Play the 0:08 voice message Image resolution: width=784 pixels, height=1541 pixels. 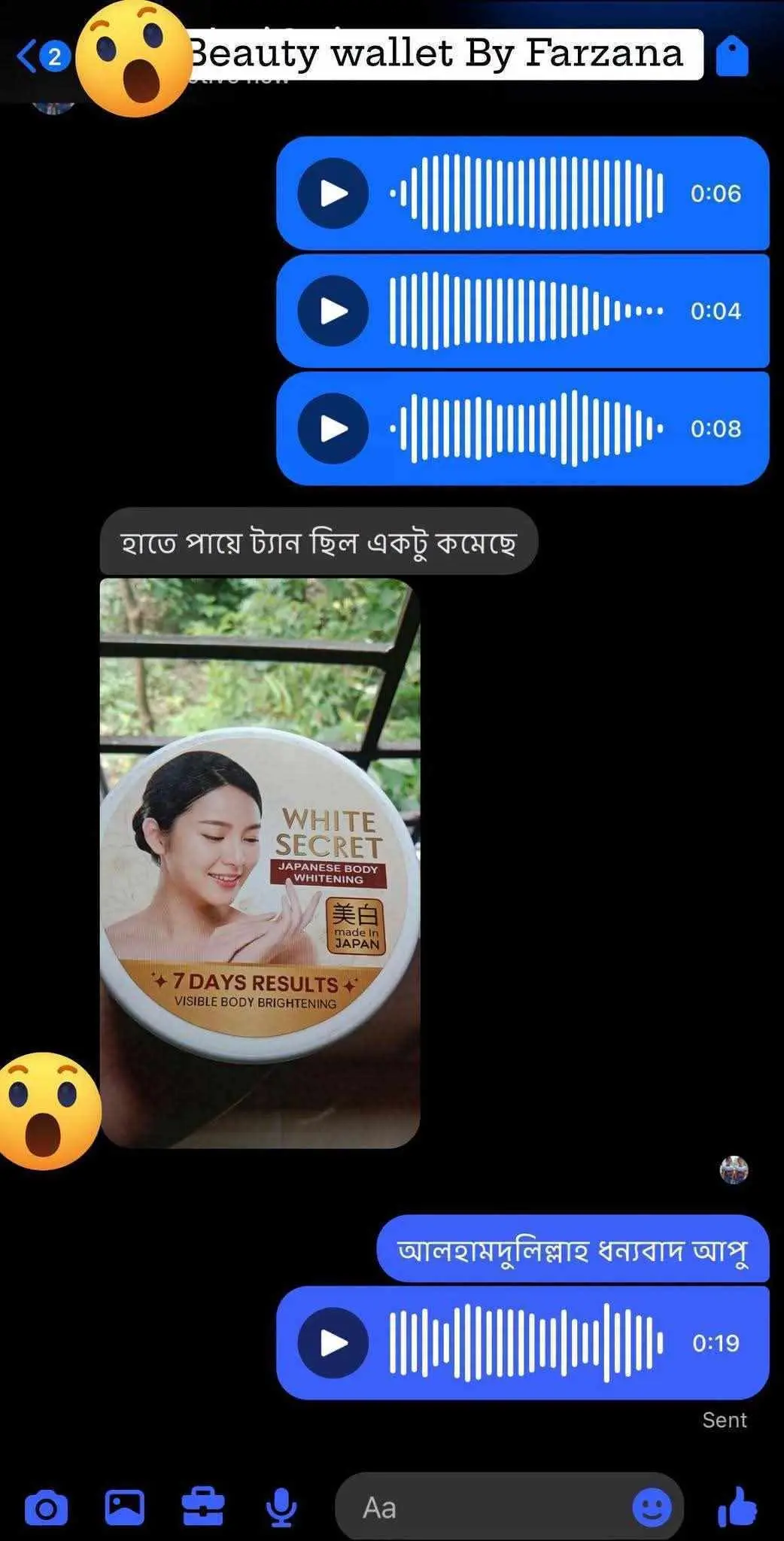[333, 428]
